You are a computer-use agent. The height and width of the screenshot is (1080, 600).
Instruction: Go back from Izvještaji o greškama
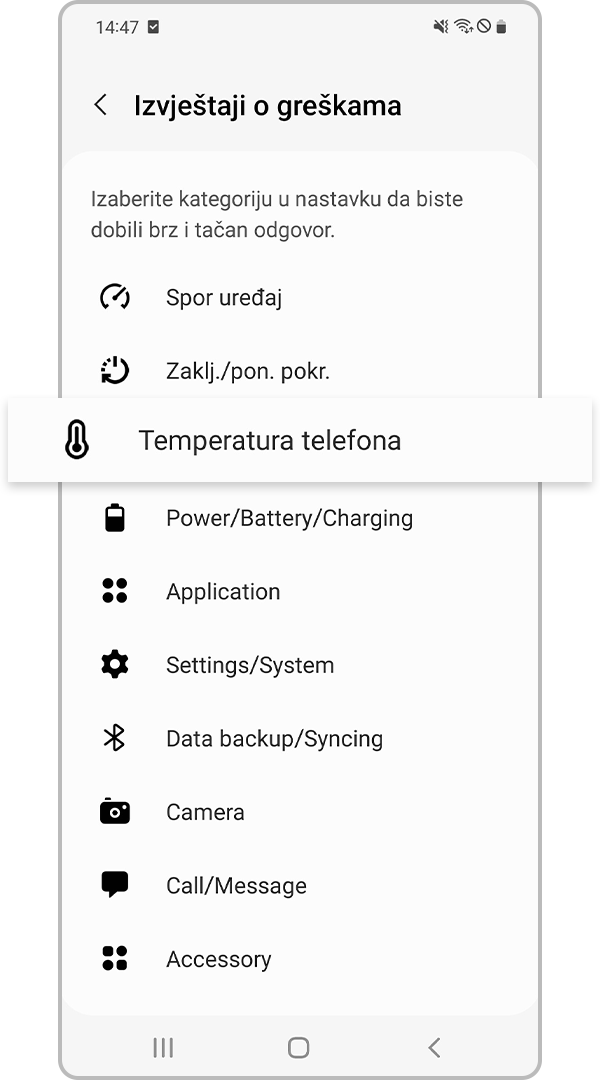point(100,105)
